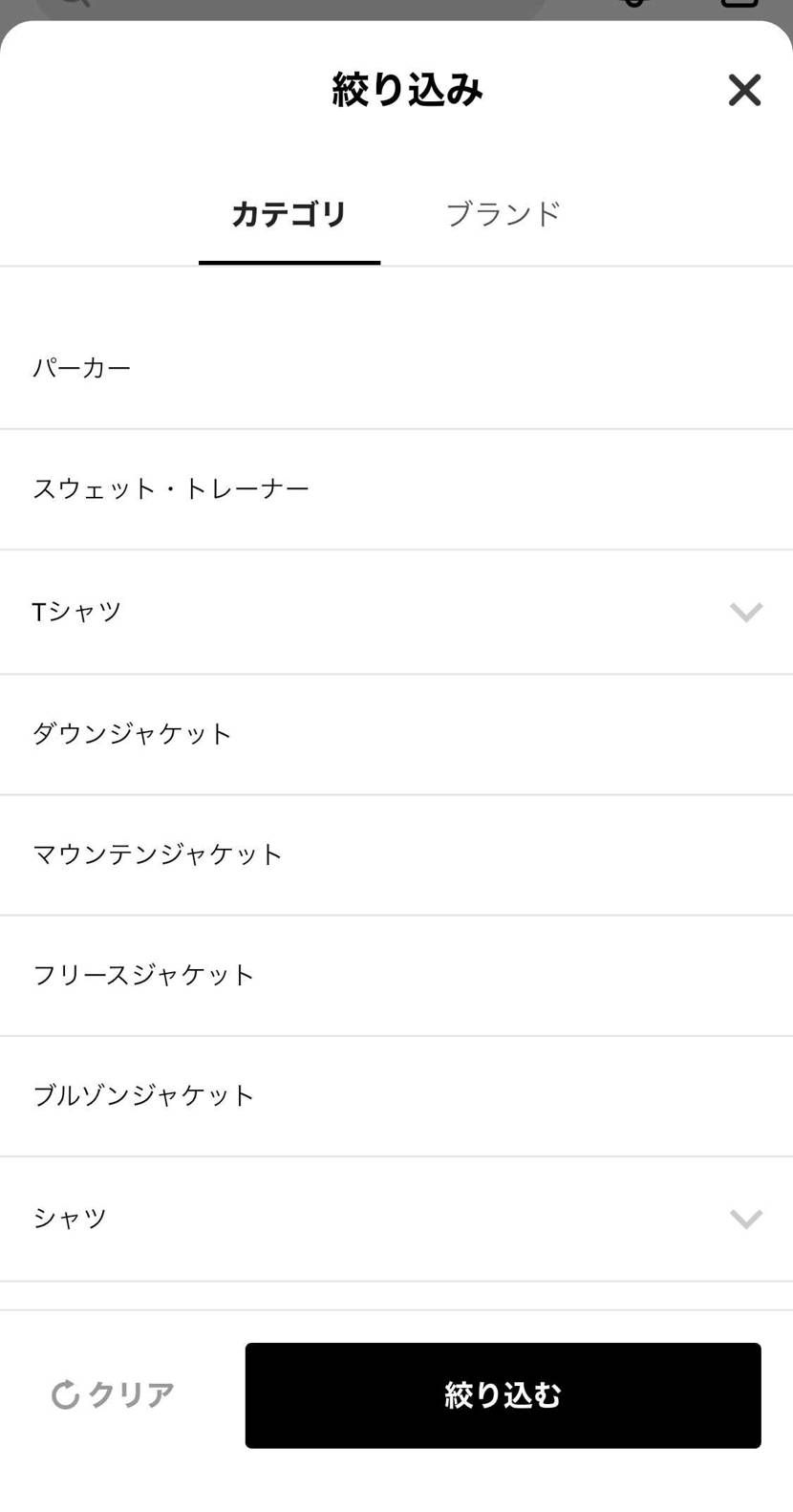Apply filters with 絞り込む button
This screenshot has width=793, height=1512.
click(503, 1395)
